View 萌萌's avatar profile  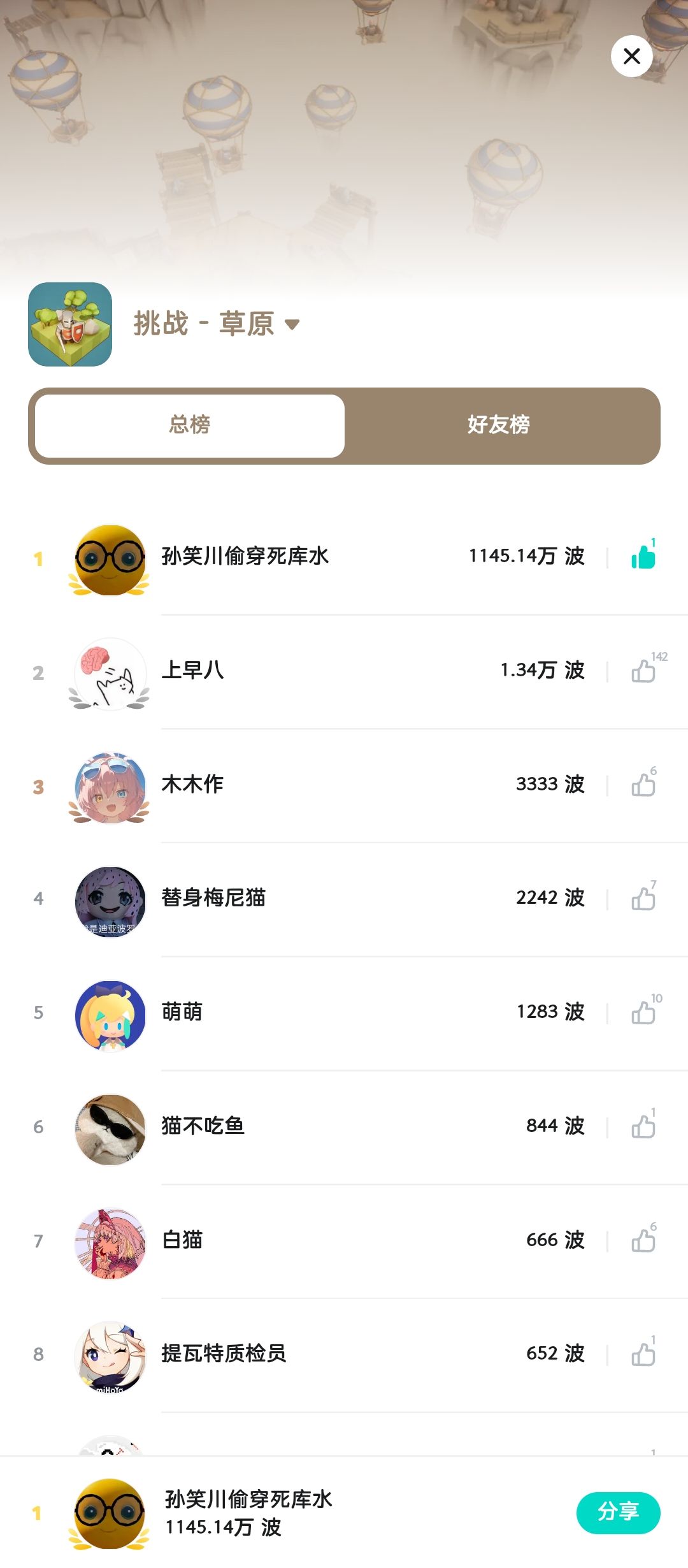110,1015
